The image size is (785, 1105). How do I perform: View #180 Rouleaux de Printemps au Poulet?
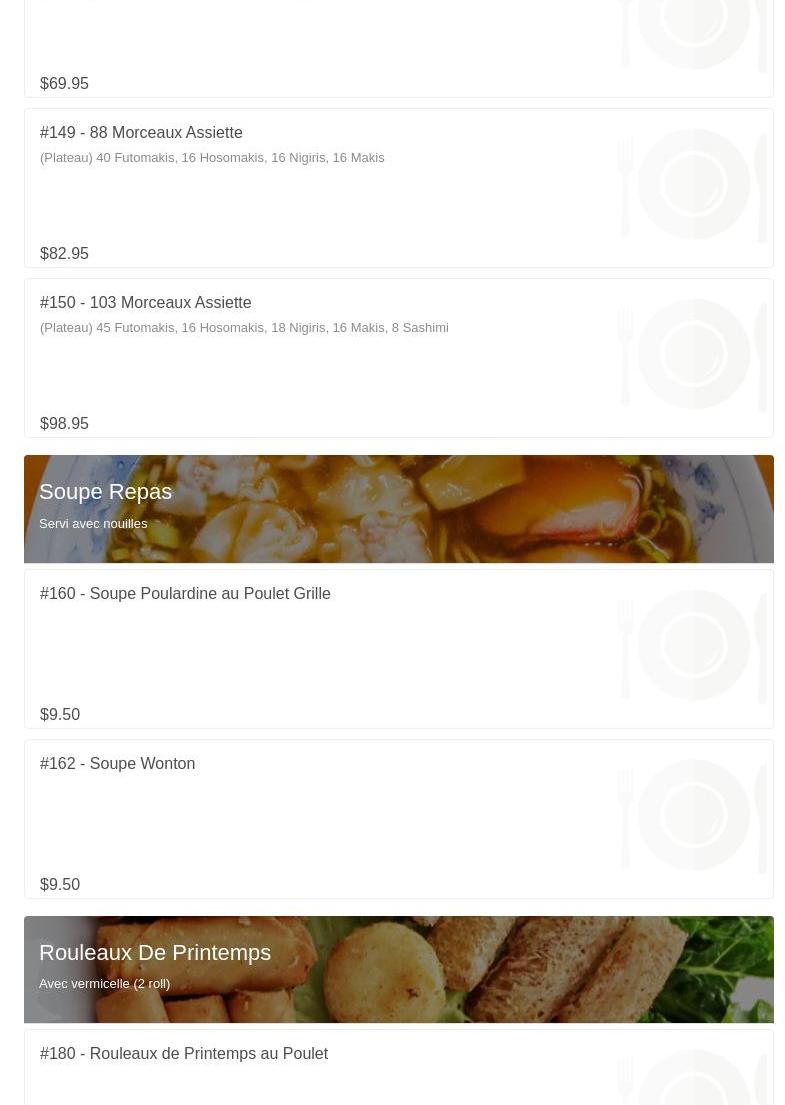click(184, 1054)
